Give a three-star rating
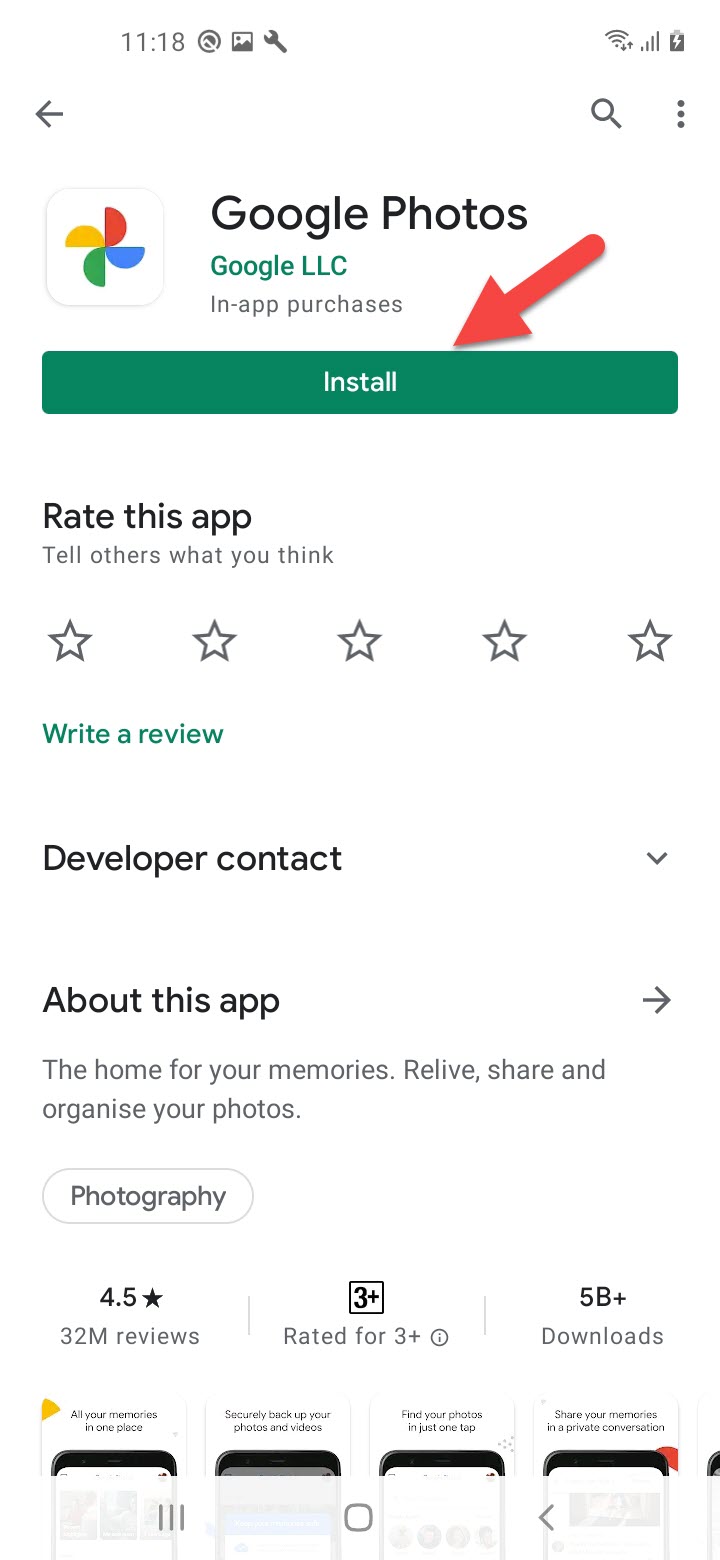 (x=359, y=641)
